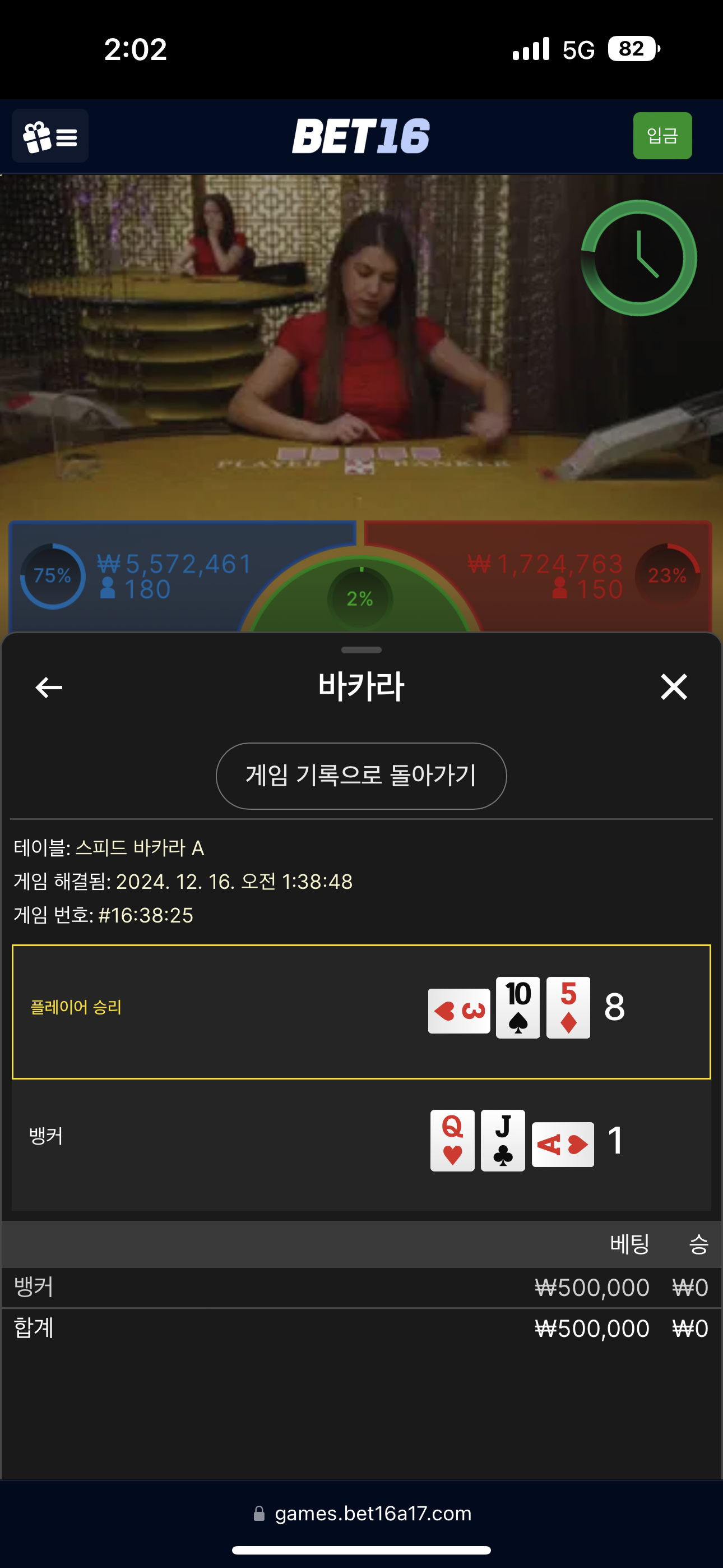Image resolution: width=723 pixels, height=1568 pixels.
Task: Tap the BET16 logo
Action: pyautogui.click(x=361, y=136)
